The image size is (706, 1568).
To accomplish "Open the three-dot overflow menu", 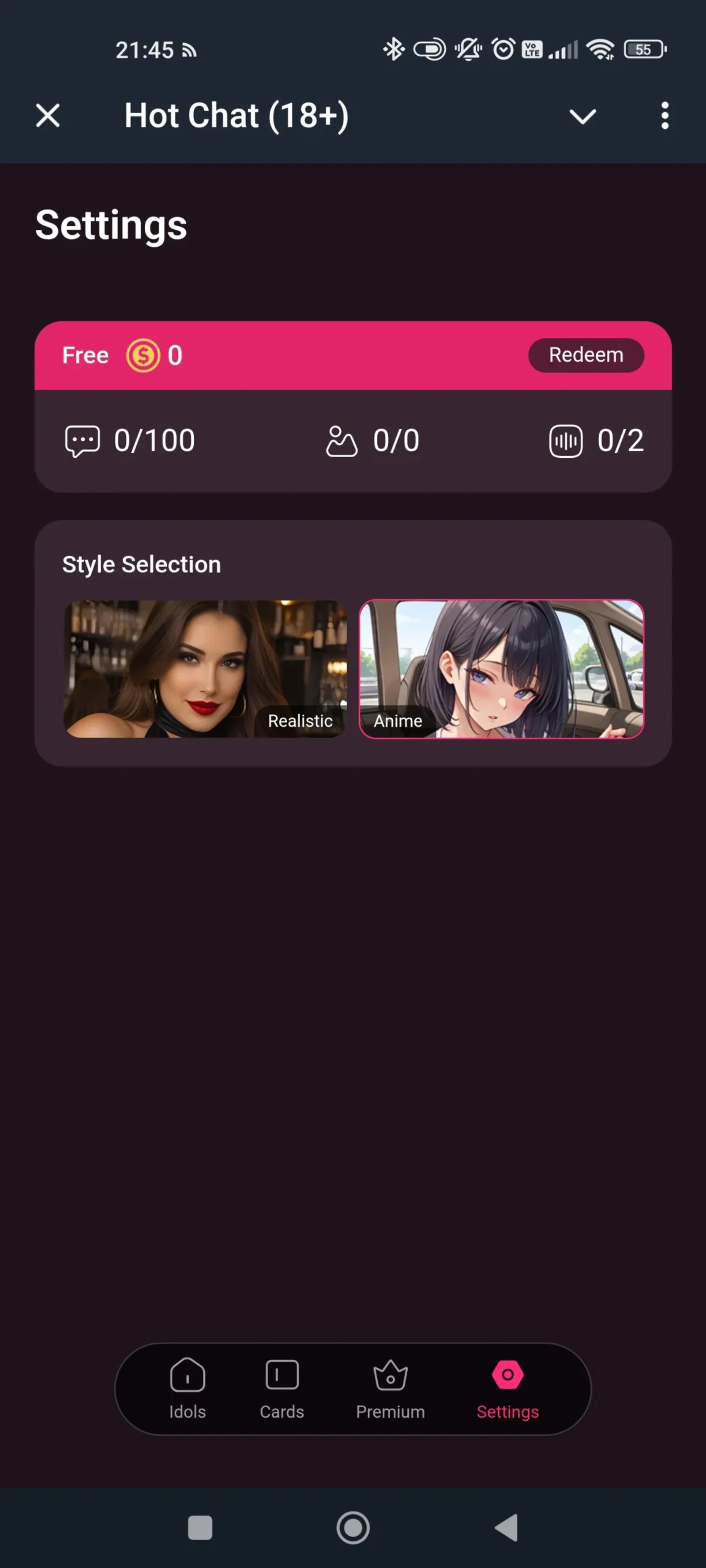I will (x=664, y=115).
